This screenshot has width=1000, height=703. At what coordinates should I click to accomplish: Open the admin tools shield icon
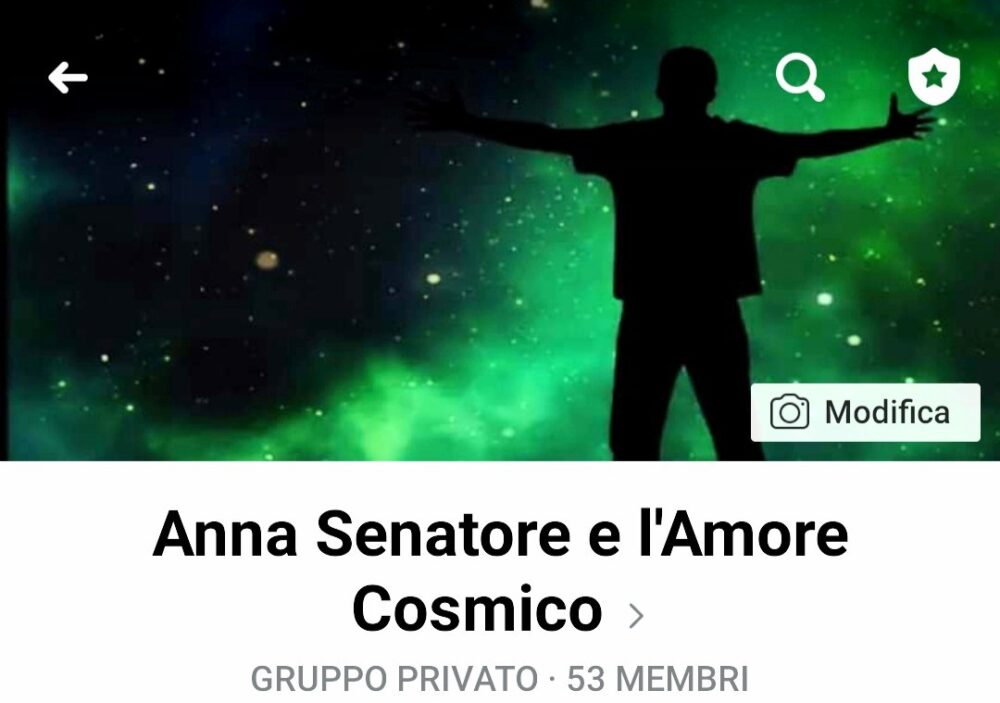(933, 77)
